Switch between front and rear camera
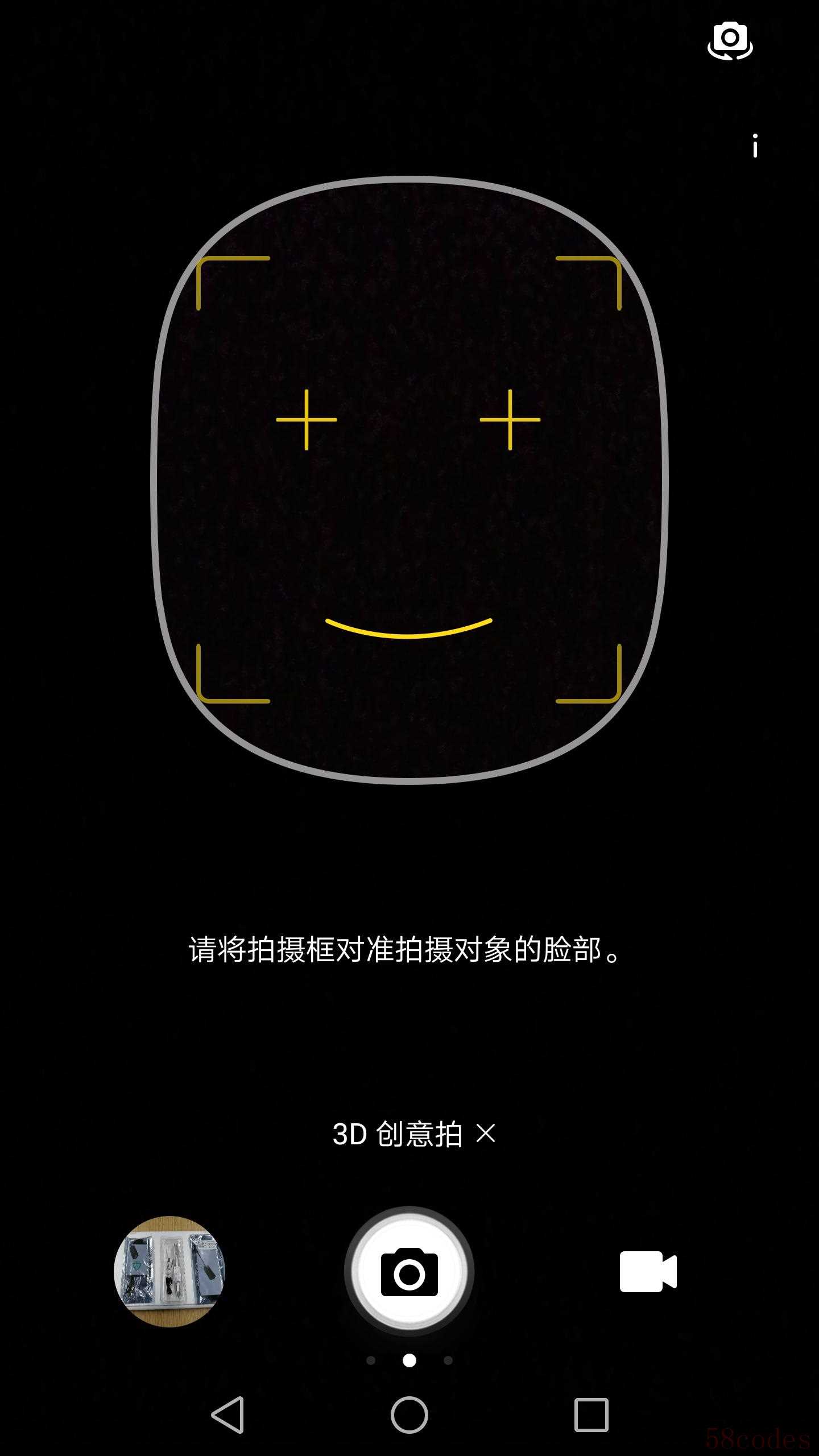Screen dimensions: 819x1456 tap(730, 40)
